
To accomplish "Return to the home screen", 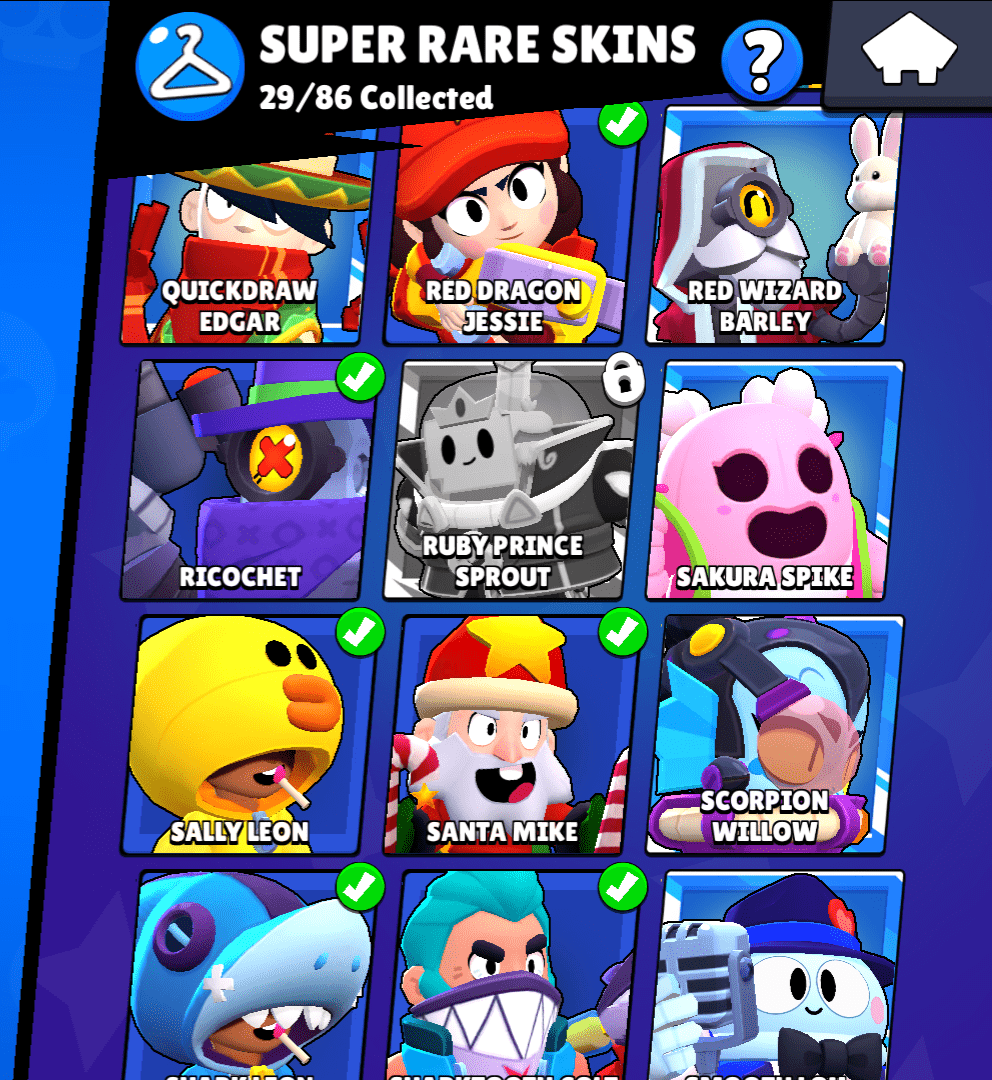I will click(908, 52).
